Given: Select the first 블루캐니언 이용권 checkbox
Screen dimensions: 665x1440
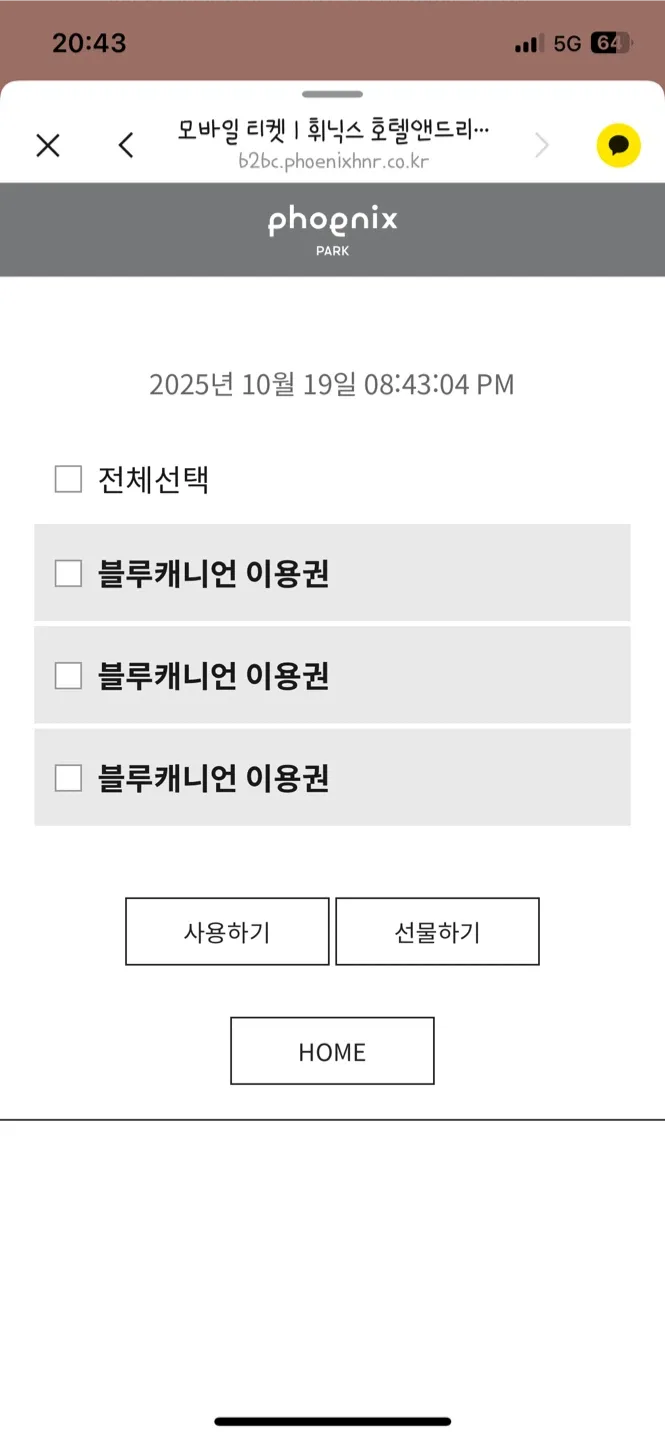Looking at the screenshot, I should tap(68, 574).
